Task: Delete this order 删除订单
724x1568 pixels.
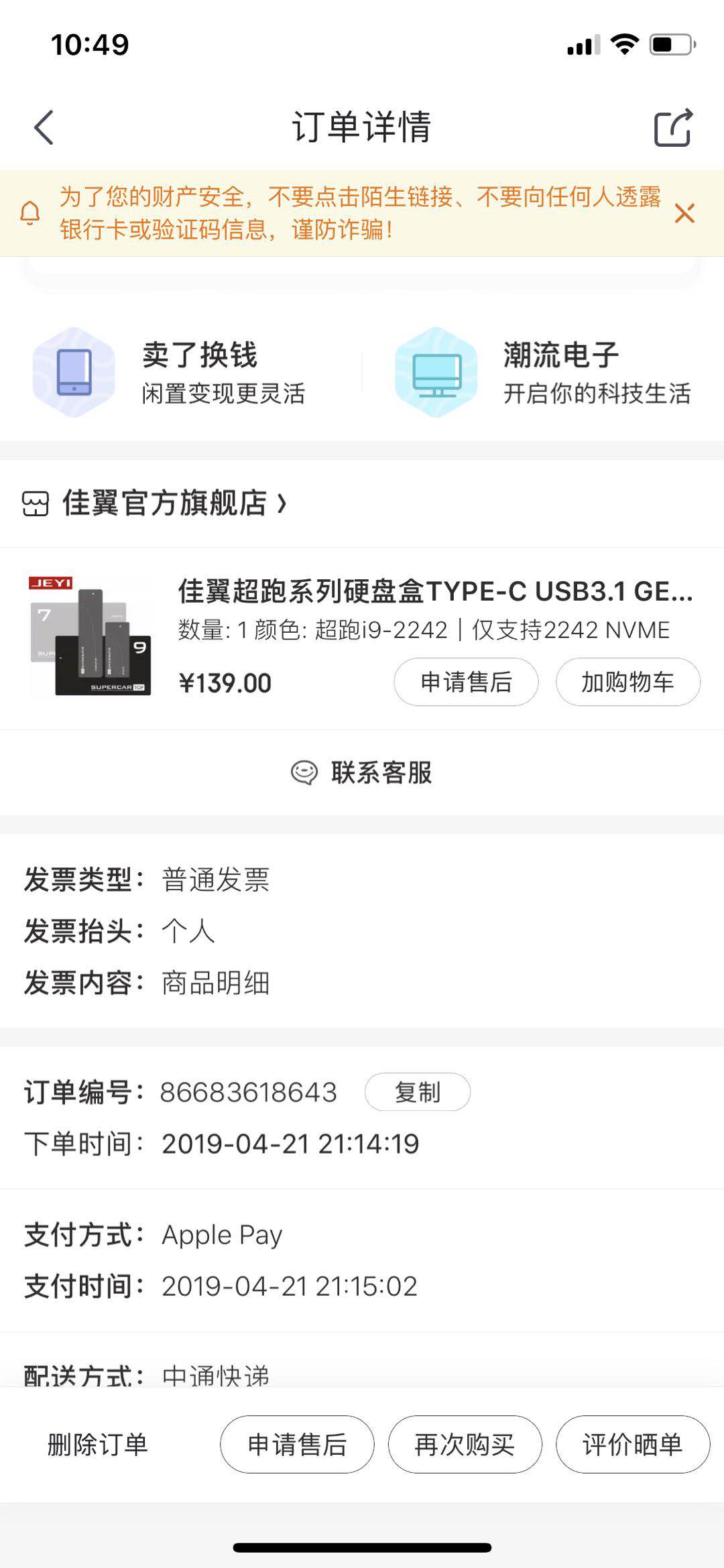Action: coord(98,1444)
